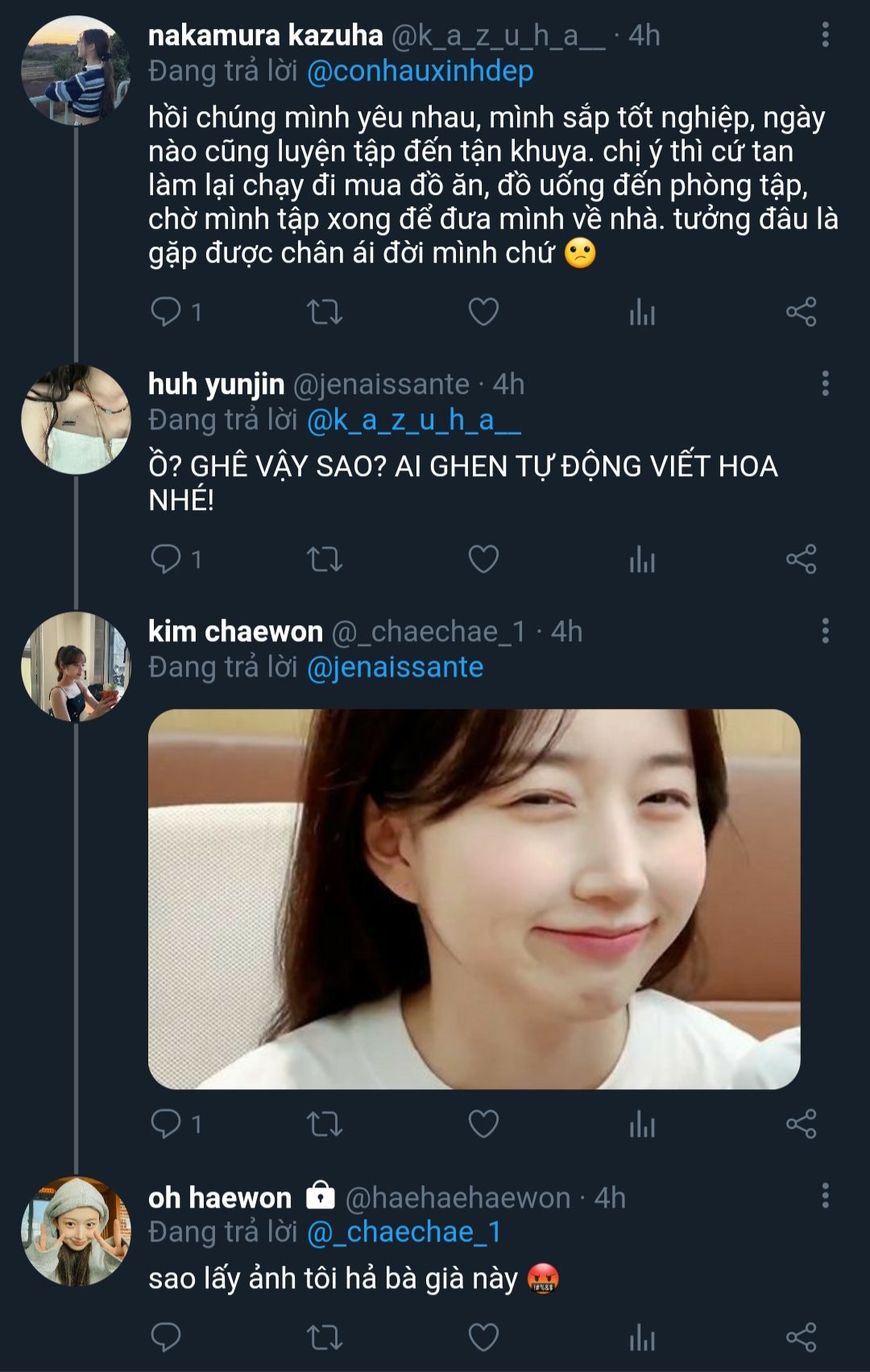The width and height of the screenshot is (870, 1372).
Task: Open overflow menu on nakamura kazuha's tweet
Action: (x=825, y=35)
